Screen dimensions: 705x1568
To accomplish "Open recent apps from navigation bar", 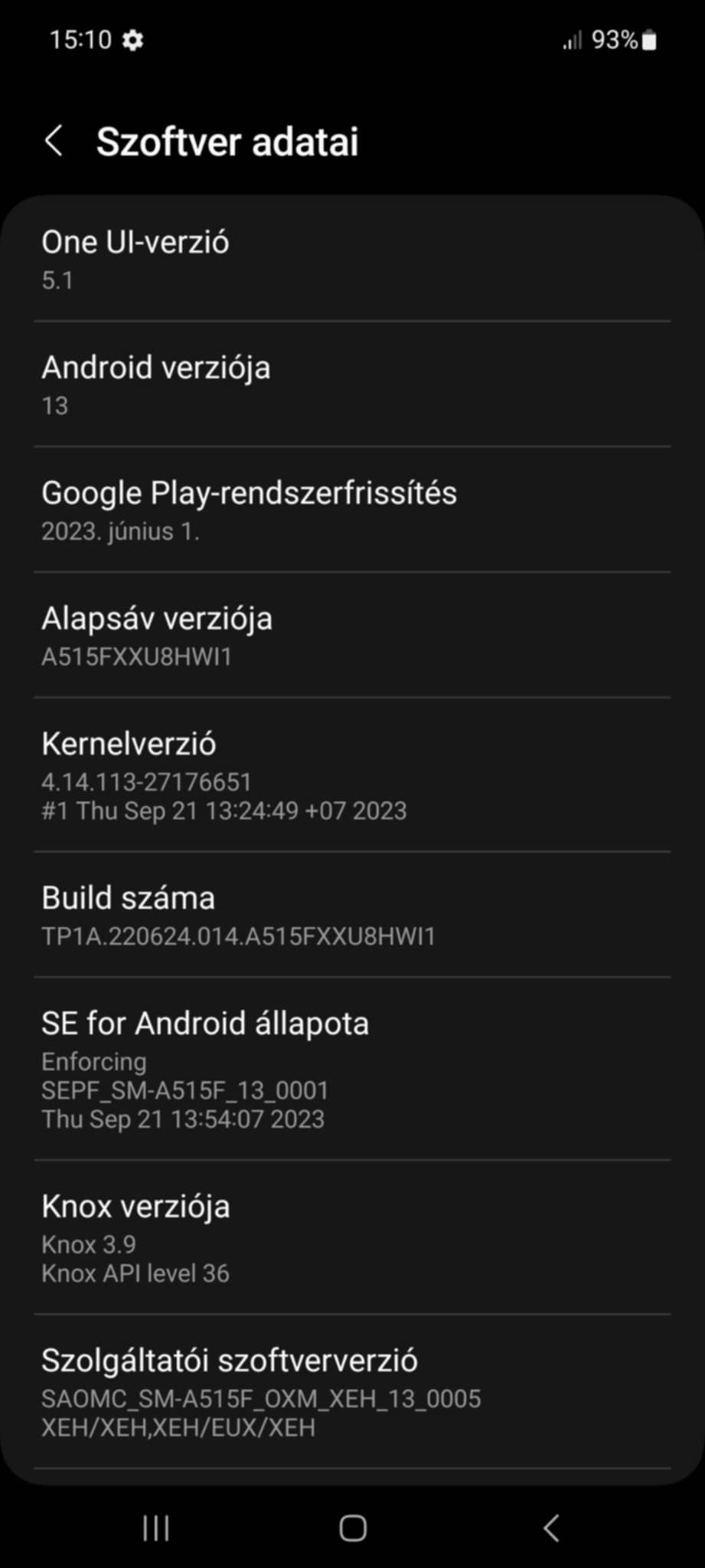I will coord(156,1528).
